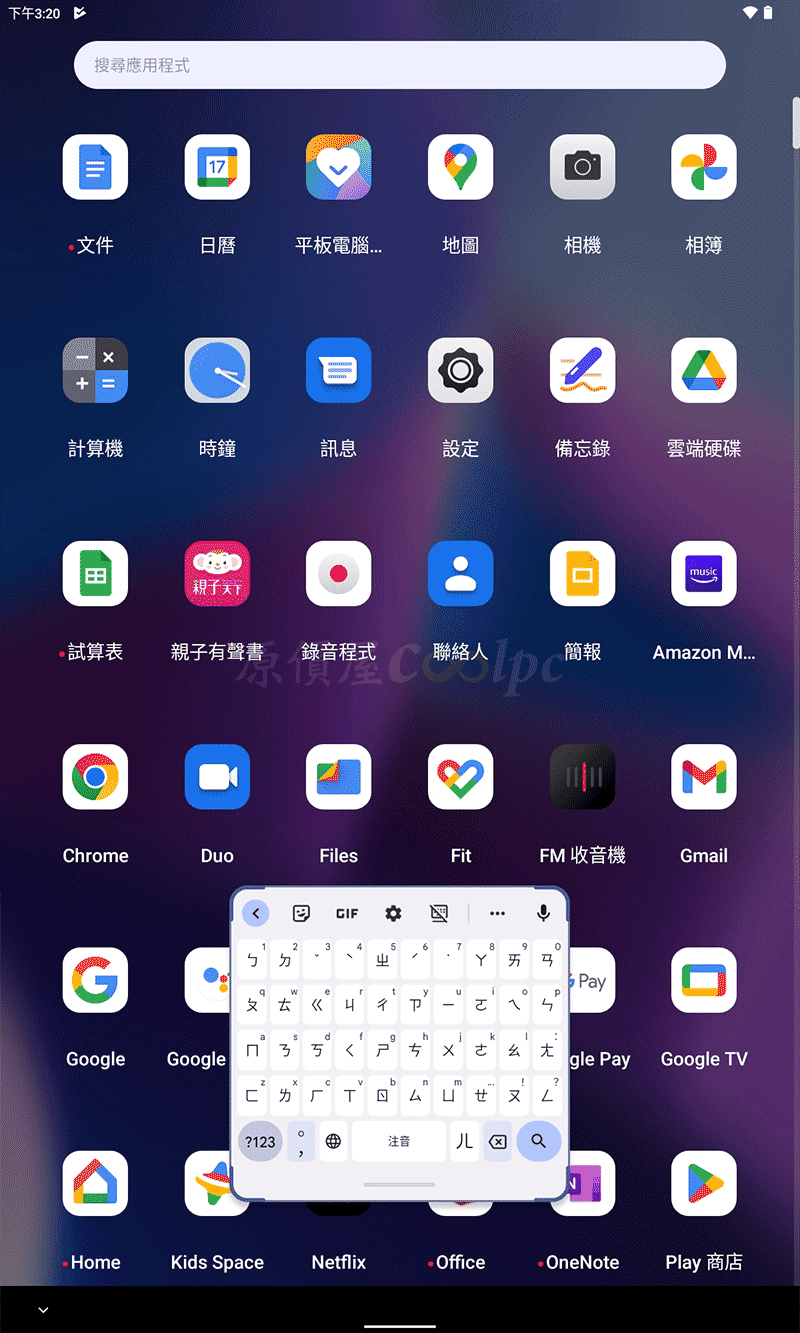Image resolution: width=800 pixels, height=1333 pixels.
Task: Tap the backspace key on keyboard
Action: (x=497, y=1141)
